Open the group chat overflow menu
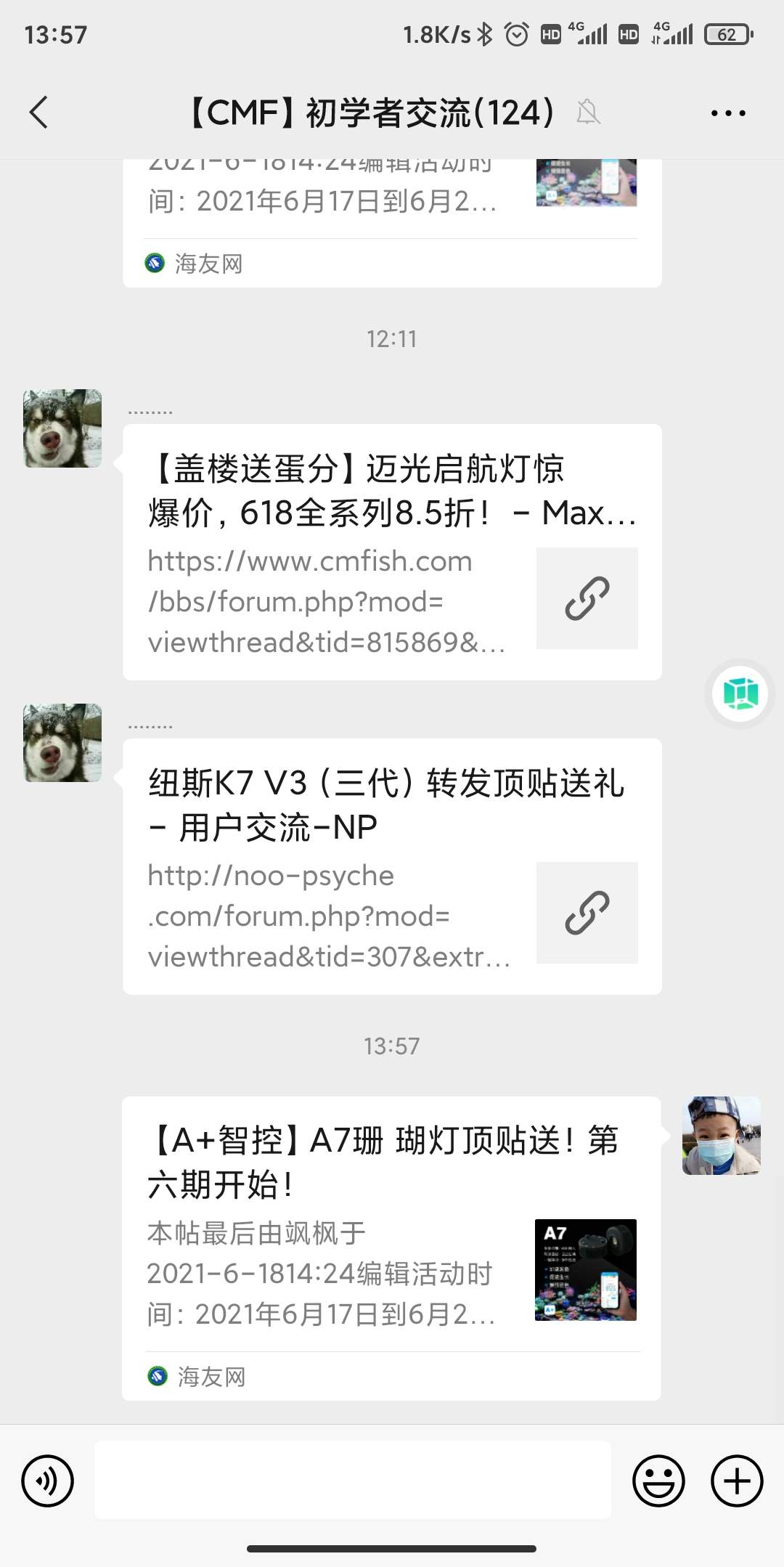The image size is (784, 1567). point(727,113)
